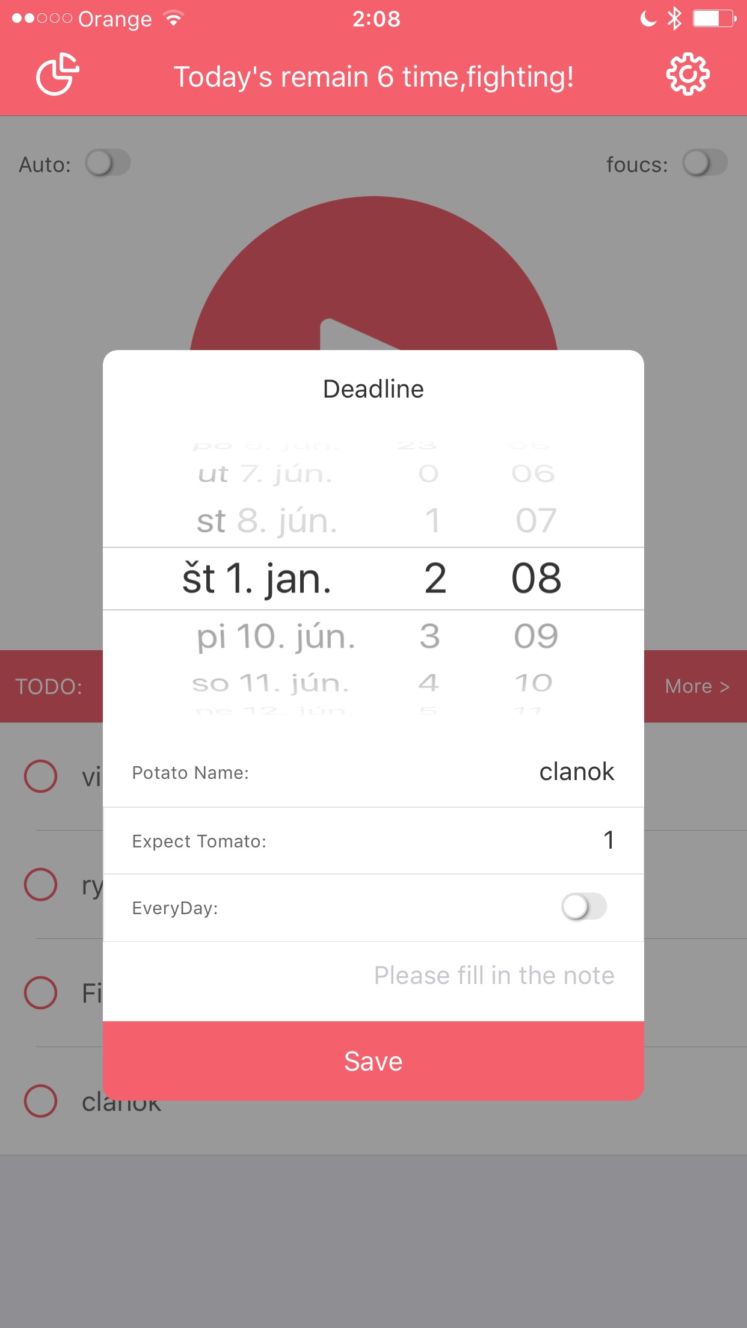Edit the Potato Name field clanok
Screen dimensions: 747x1328
pyautogui.click(x=577, y=772)
